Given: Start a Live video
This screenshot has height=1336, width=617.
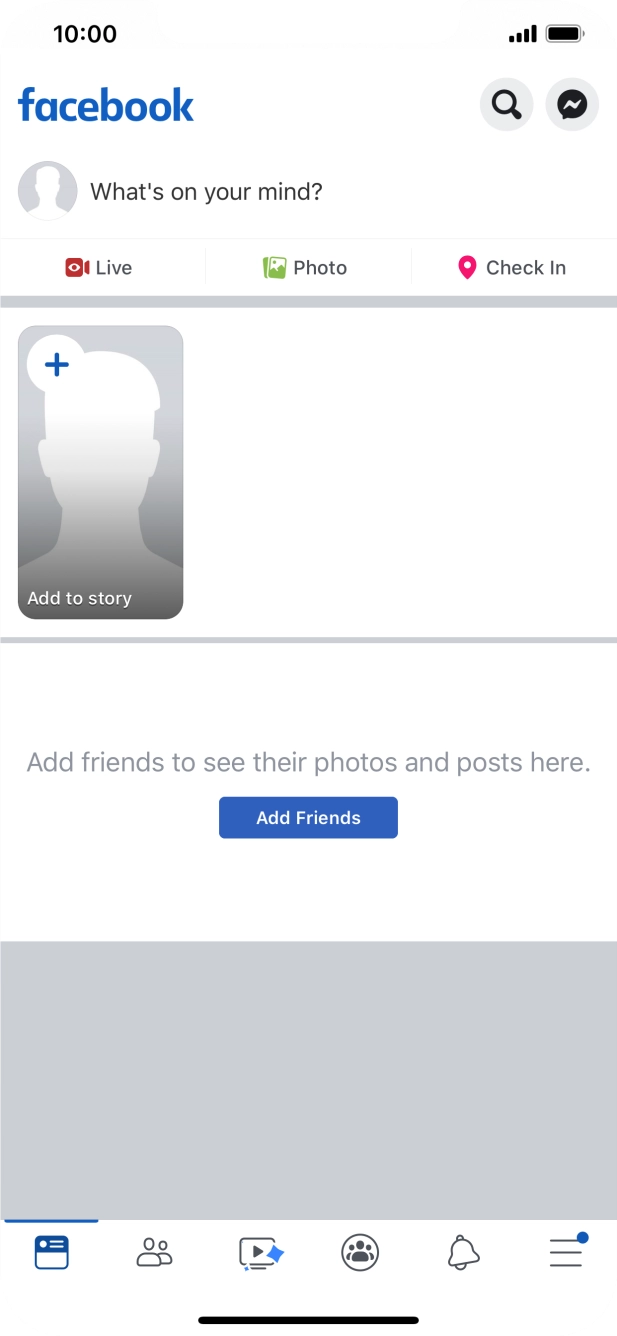Looking at the screenshot, I should (99, 267).
